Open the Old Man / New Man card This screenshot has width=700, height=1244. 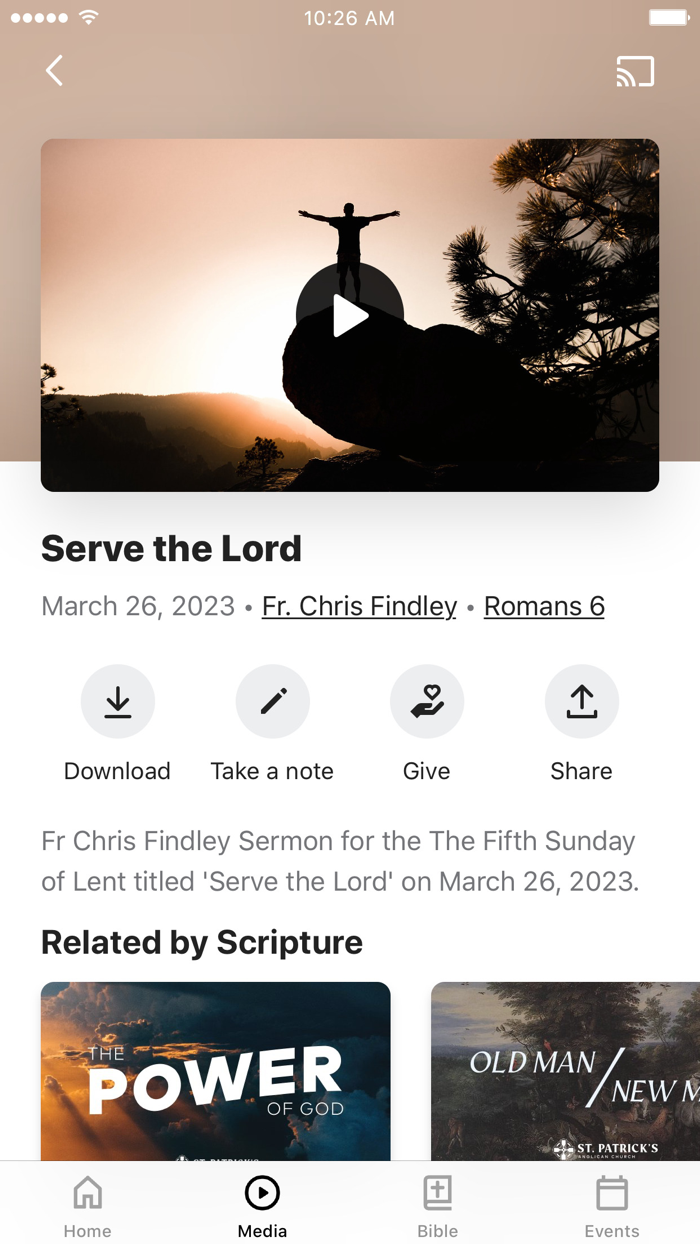point(565,1071)
